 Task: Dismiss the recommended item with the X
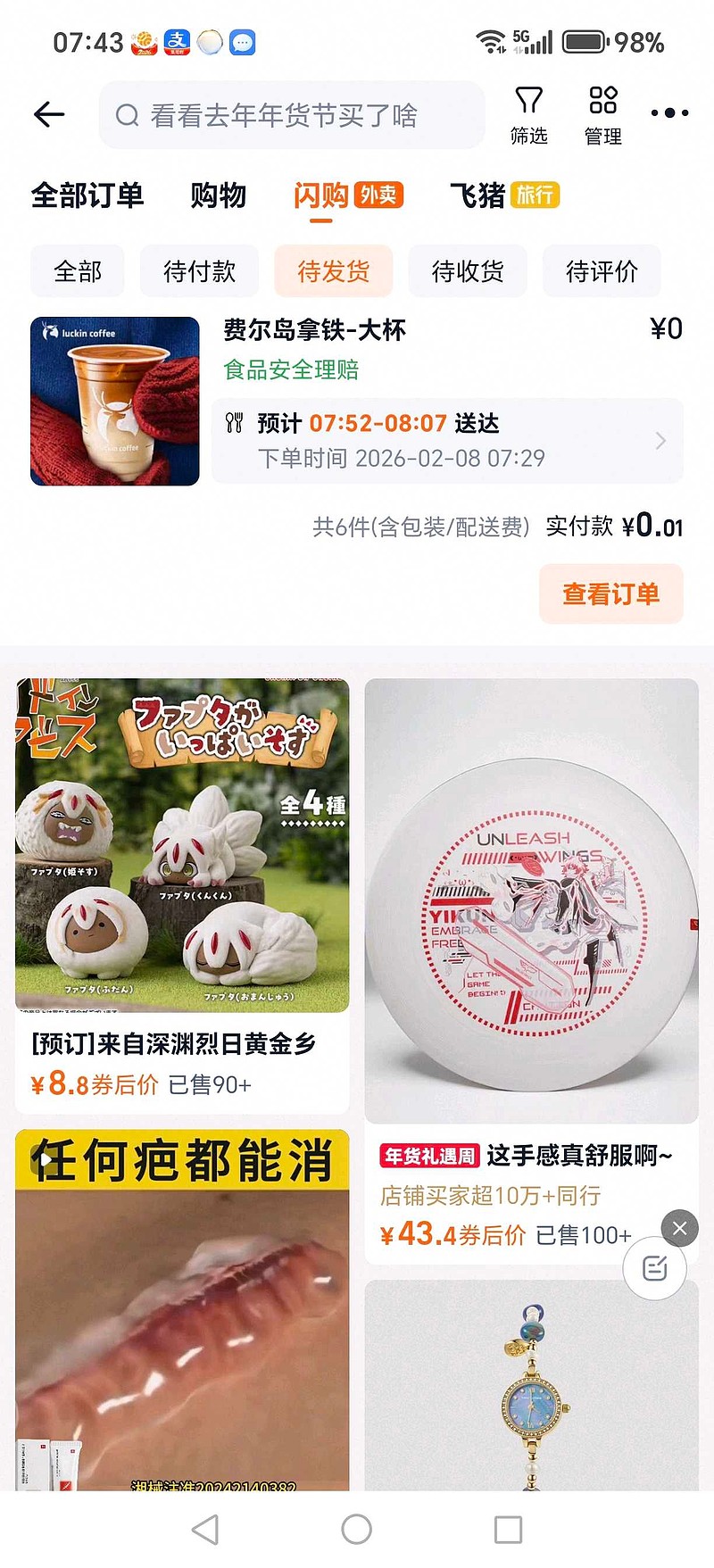click(x=679, y=1228)
